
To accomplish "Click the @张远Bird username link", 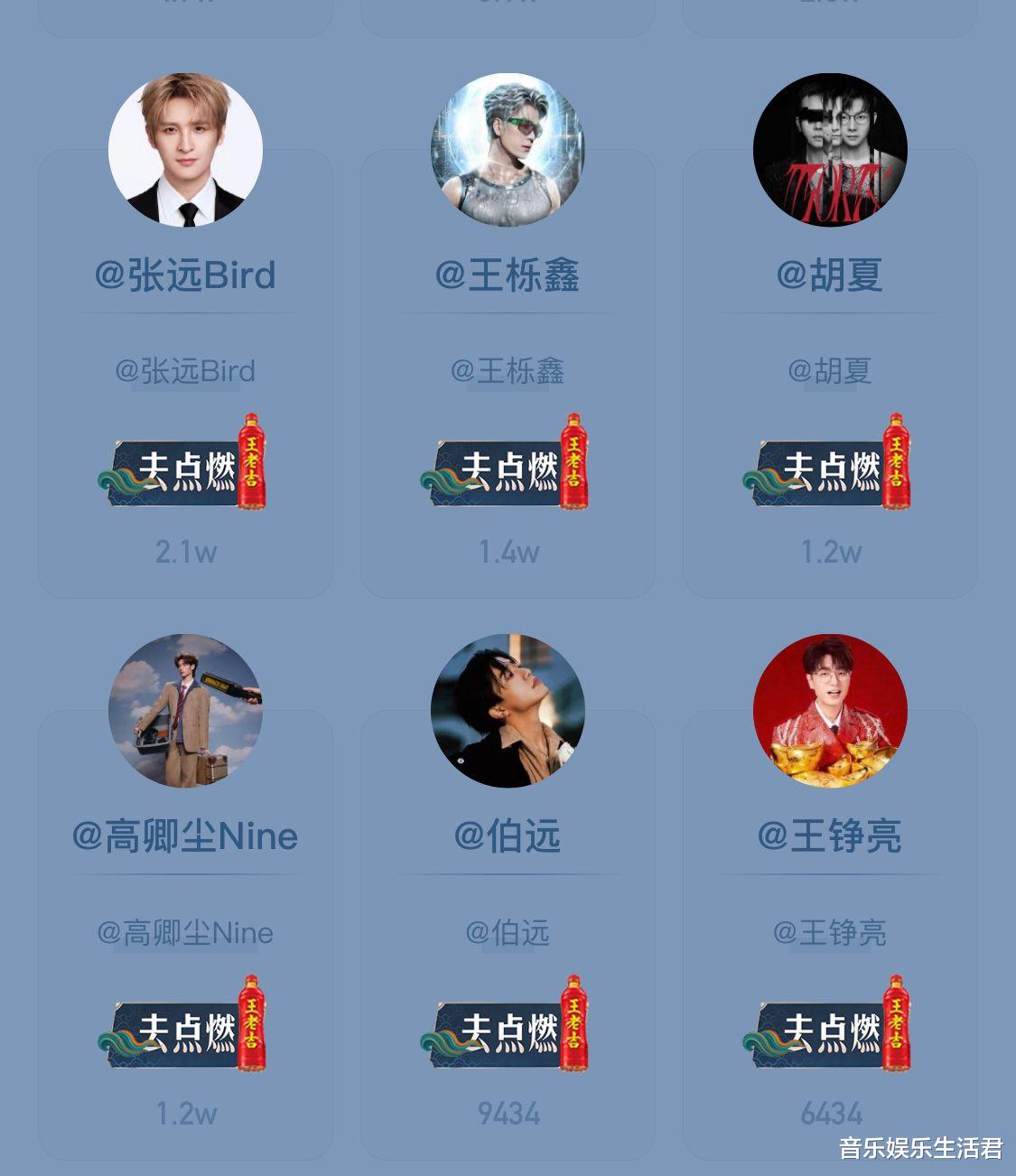I will point(185,372).
